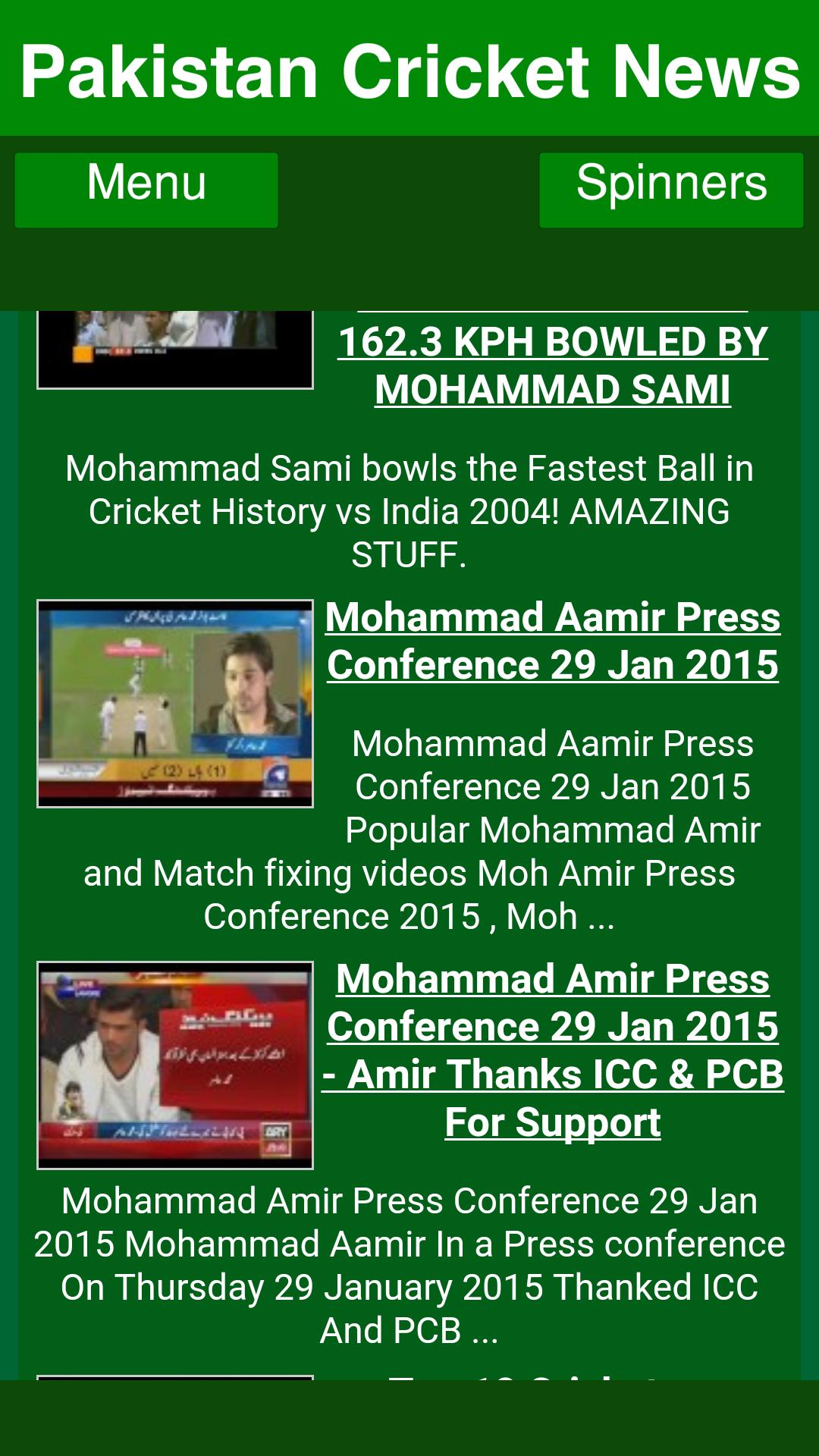819x1456 pixels.
Task: Tap the Pakistan Cricket News header title
Action: click(x=408, y=71)
